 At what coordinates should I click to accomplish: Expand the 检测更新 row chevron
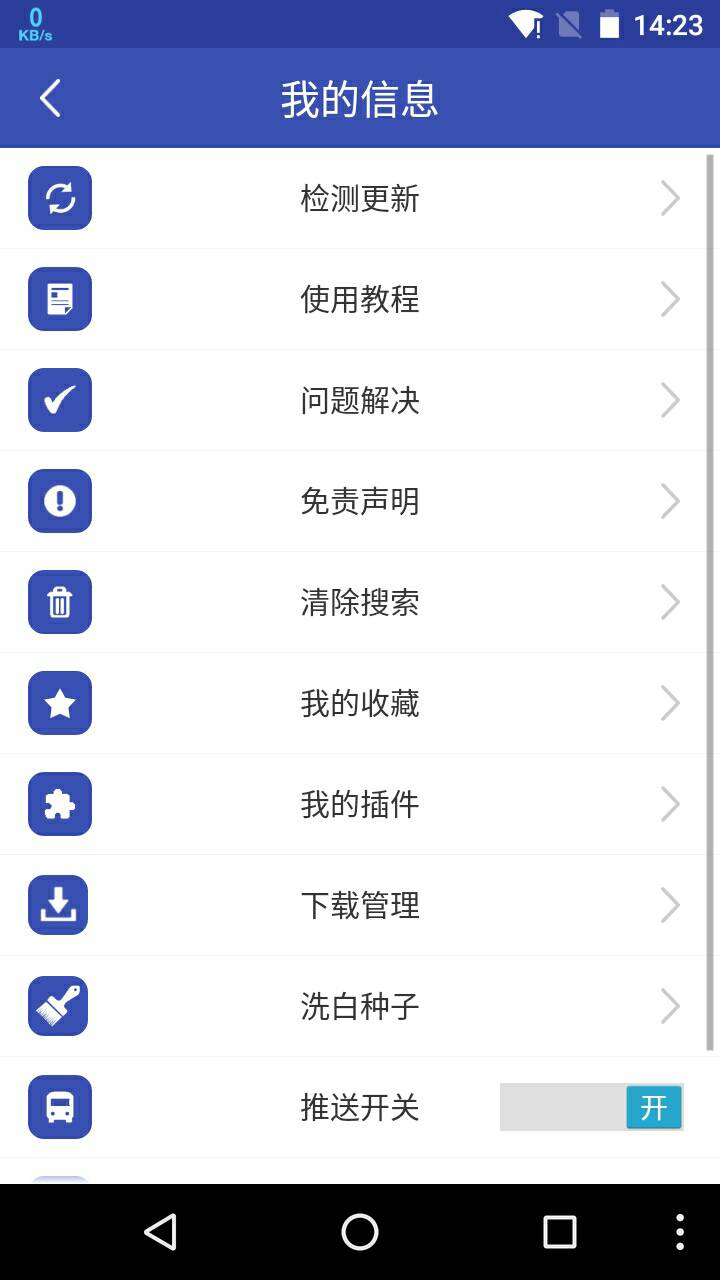pos(670,198)
